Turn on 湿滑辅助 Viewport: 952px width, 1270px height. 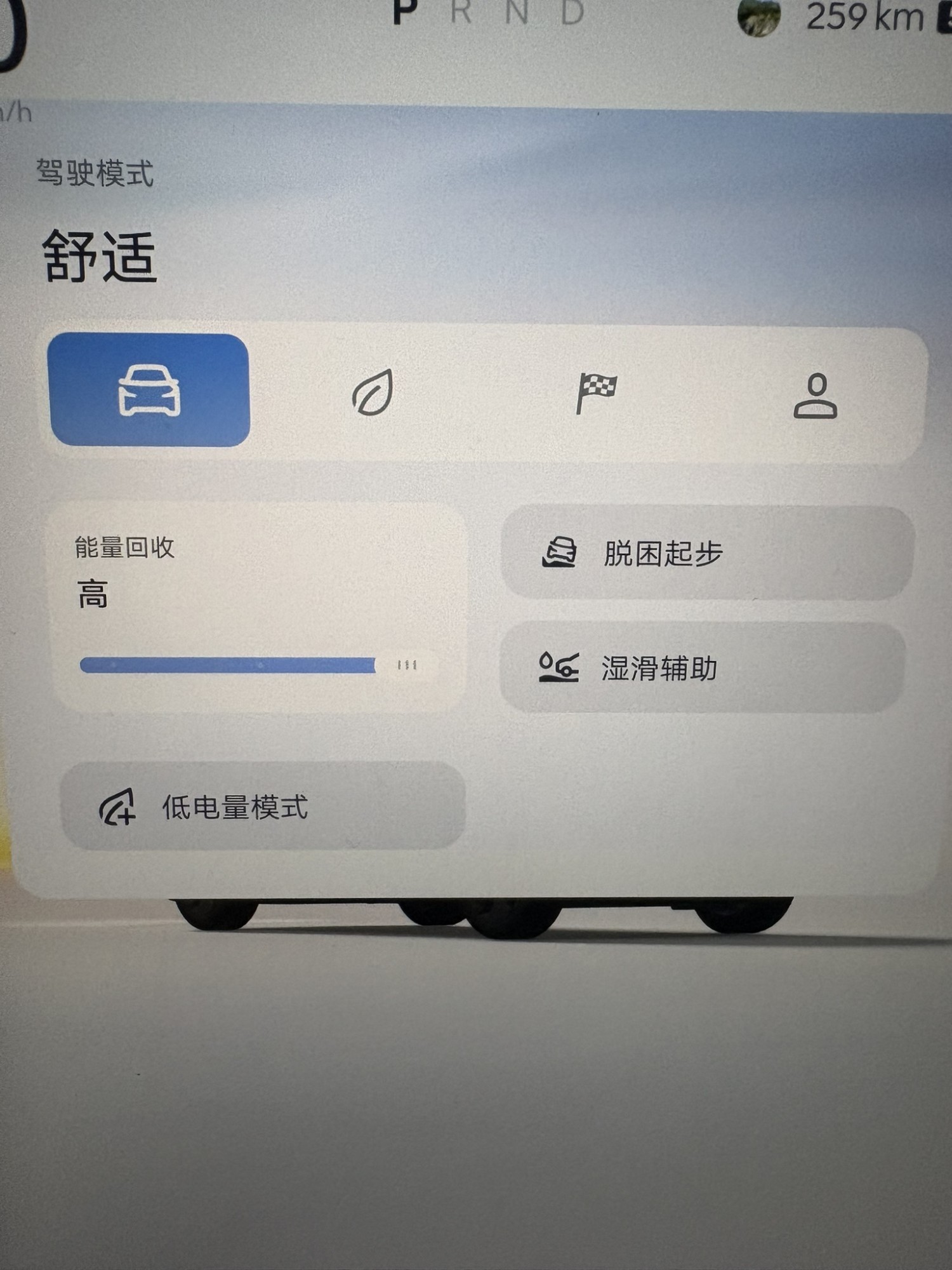pos(702,668)
